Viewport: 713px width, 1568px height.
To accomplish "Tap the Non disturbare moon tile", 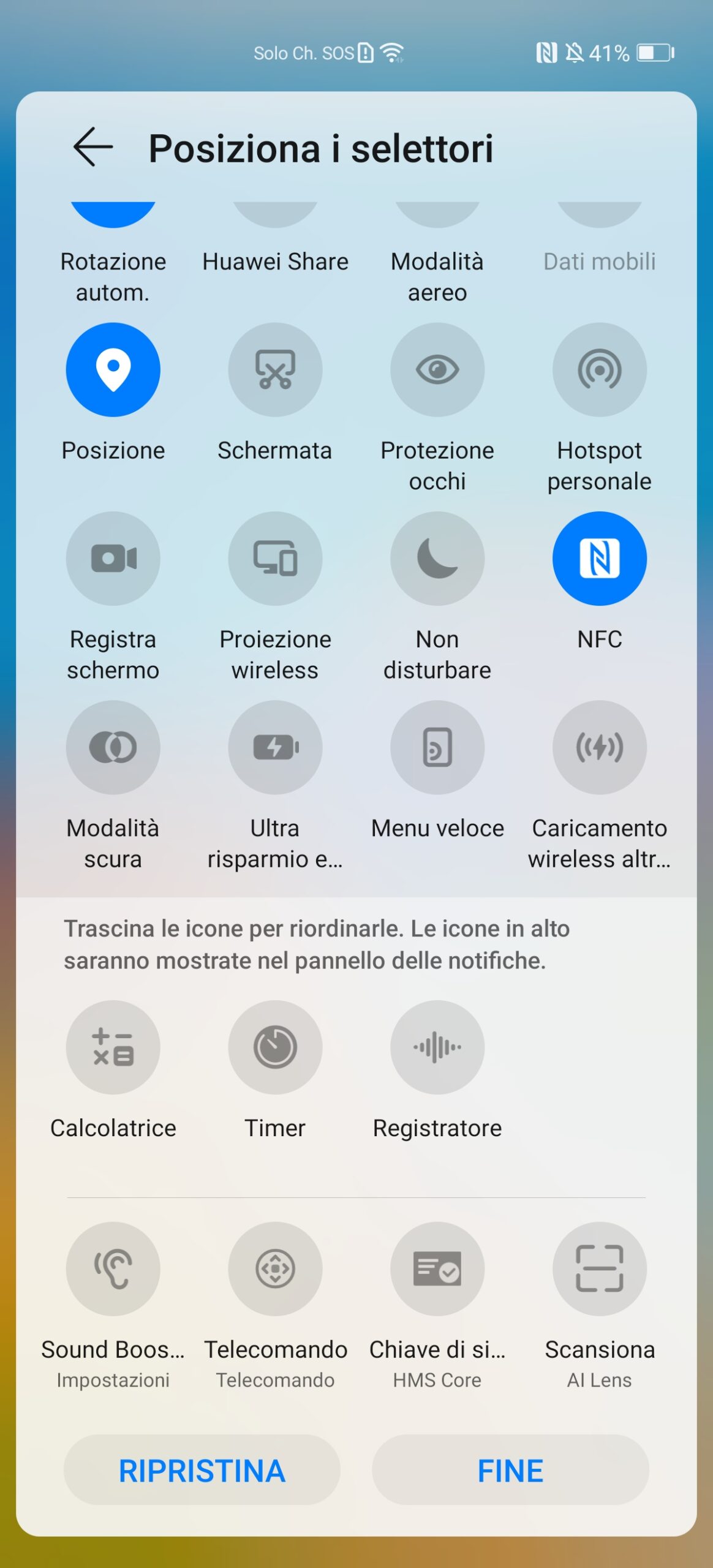I will [x=437, y=559].
